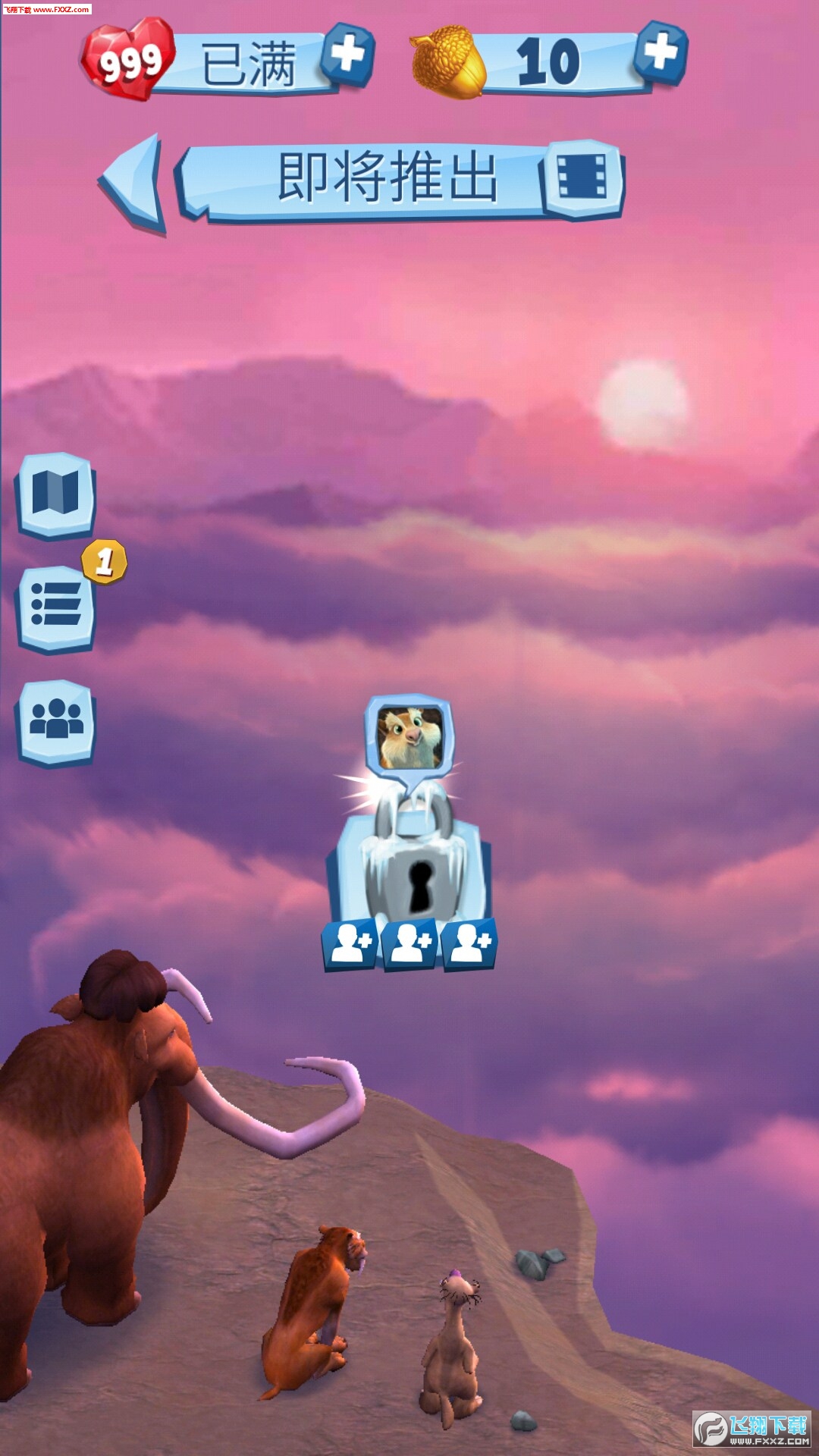Open the friends group icon

pyautogui.click(x=55, y=720)
